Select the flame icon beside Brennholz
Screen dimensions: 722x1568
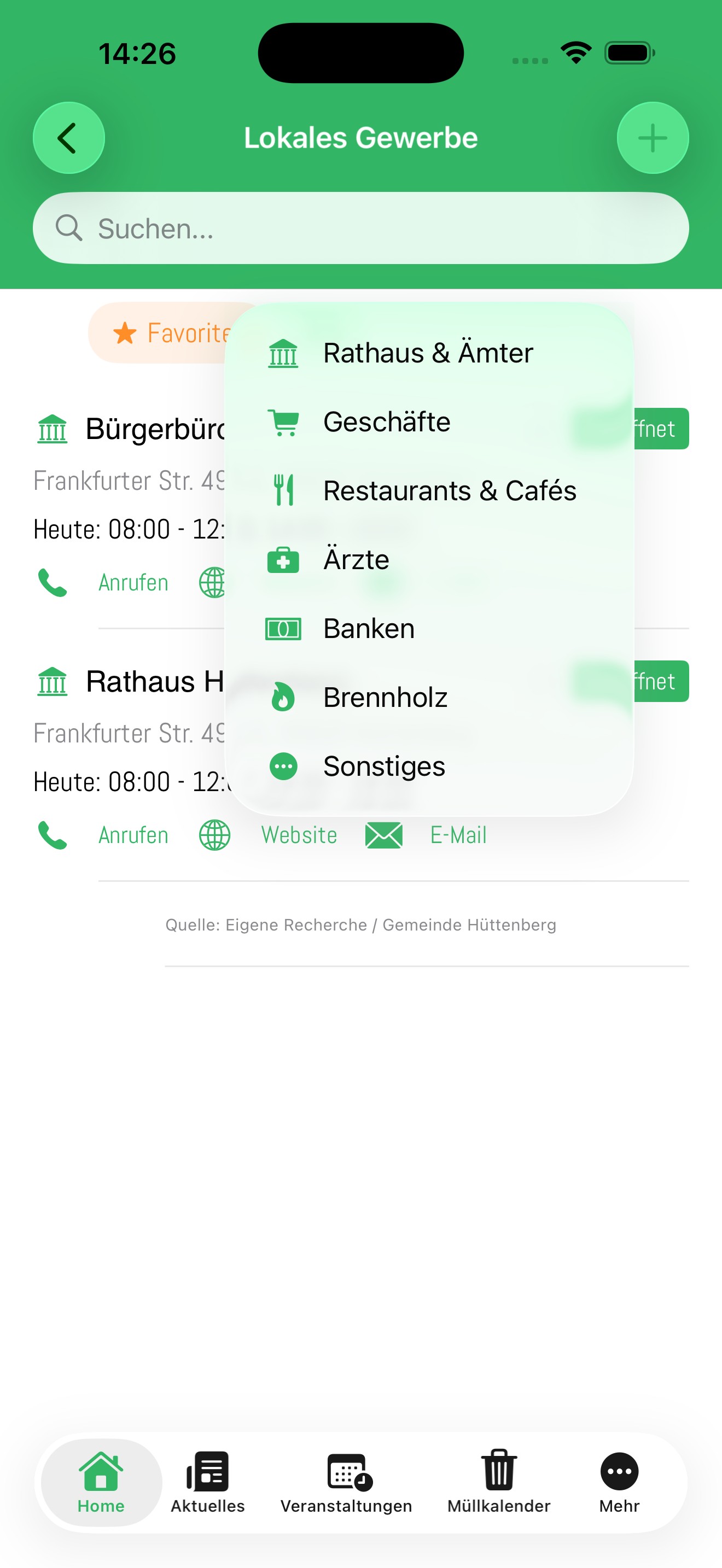284,698
